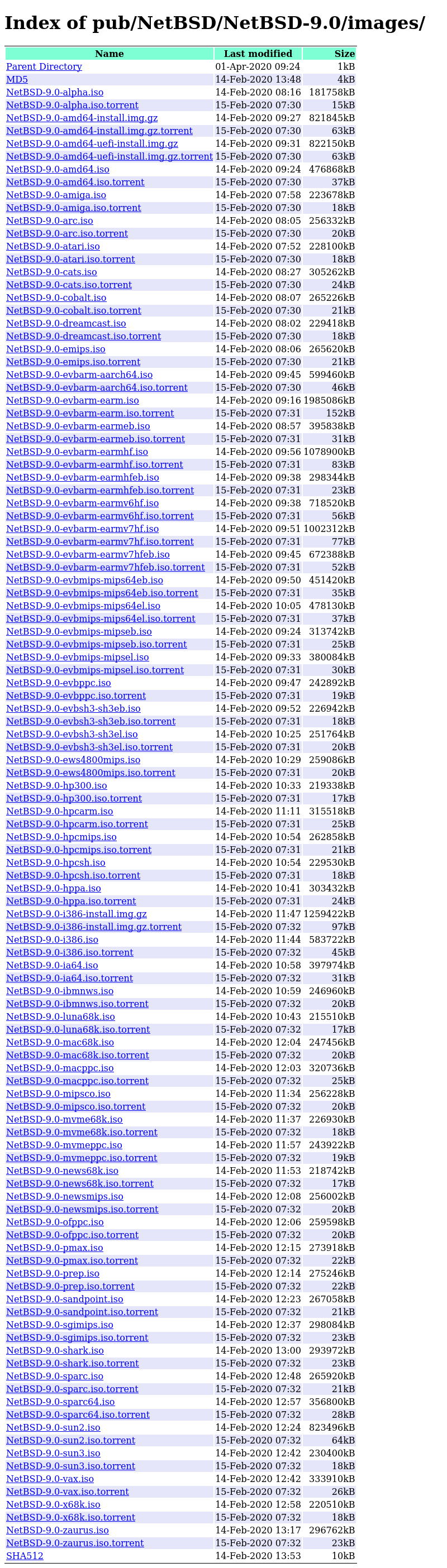Download NetBSD-9.0-alpha.iso
The image size is (447, 1568).
[x=55, y=93]
